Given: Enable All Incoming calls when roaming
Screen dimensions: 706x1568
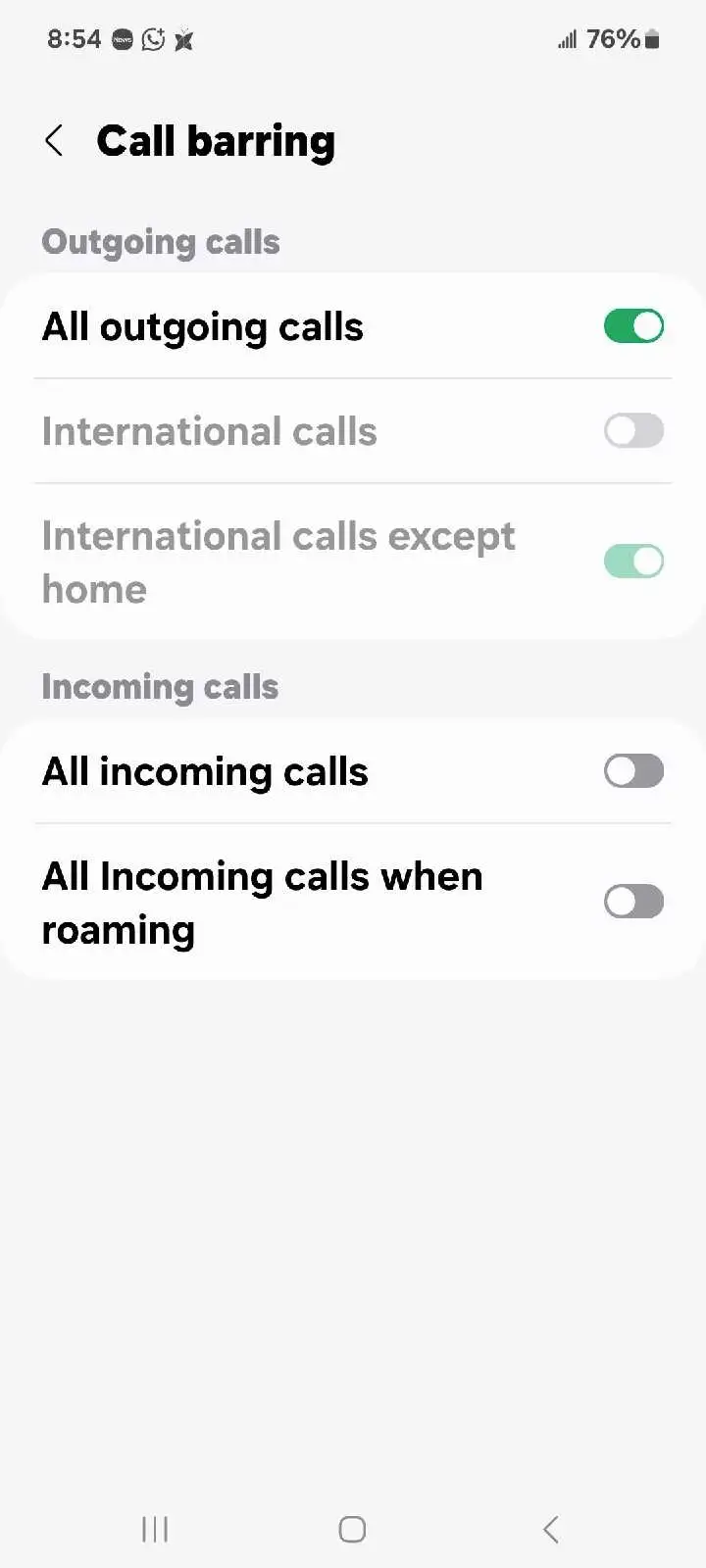Looking at the screenshot, I should (633, 902).
